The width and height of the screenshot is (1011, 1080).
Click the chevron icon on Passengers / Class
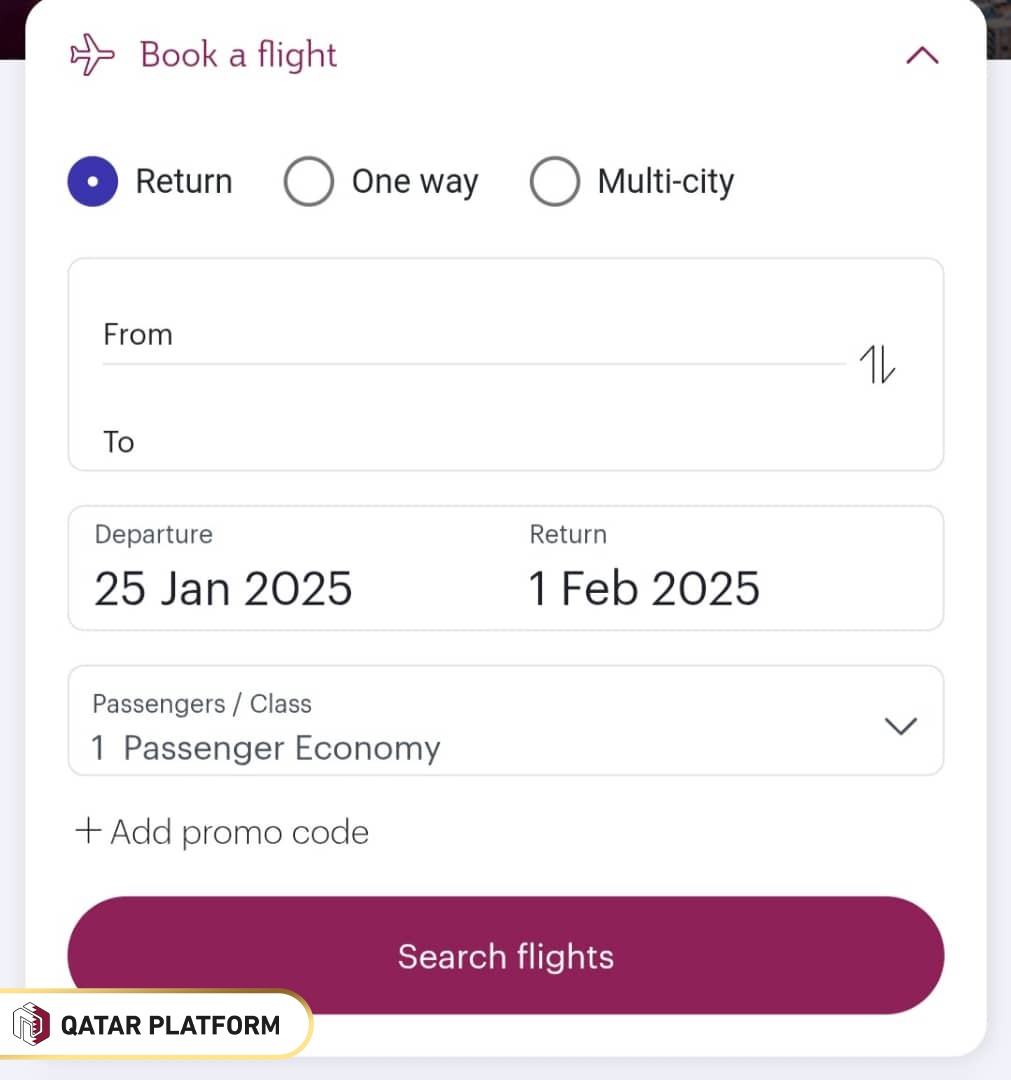pos(900,727)
